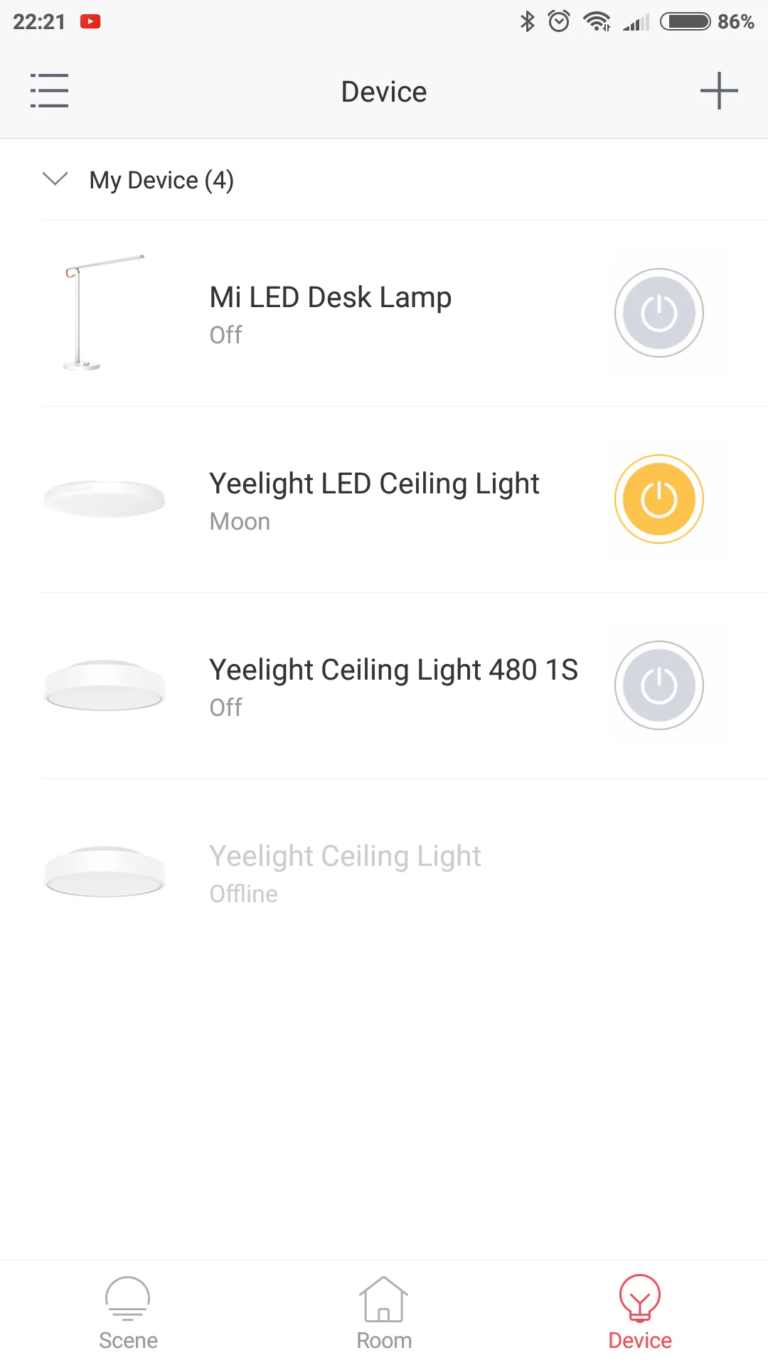Screen dimensions: 768x1365
Task: Open the YouTube notification in the status bar
Action: pos(90,21)
